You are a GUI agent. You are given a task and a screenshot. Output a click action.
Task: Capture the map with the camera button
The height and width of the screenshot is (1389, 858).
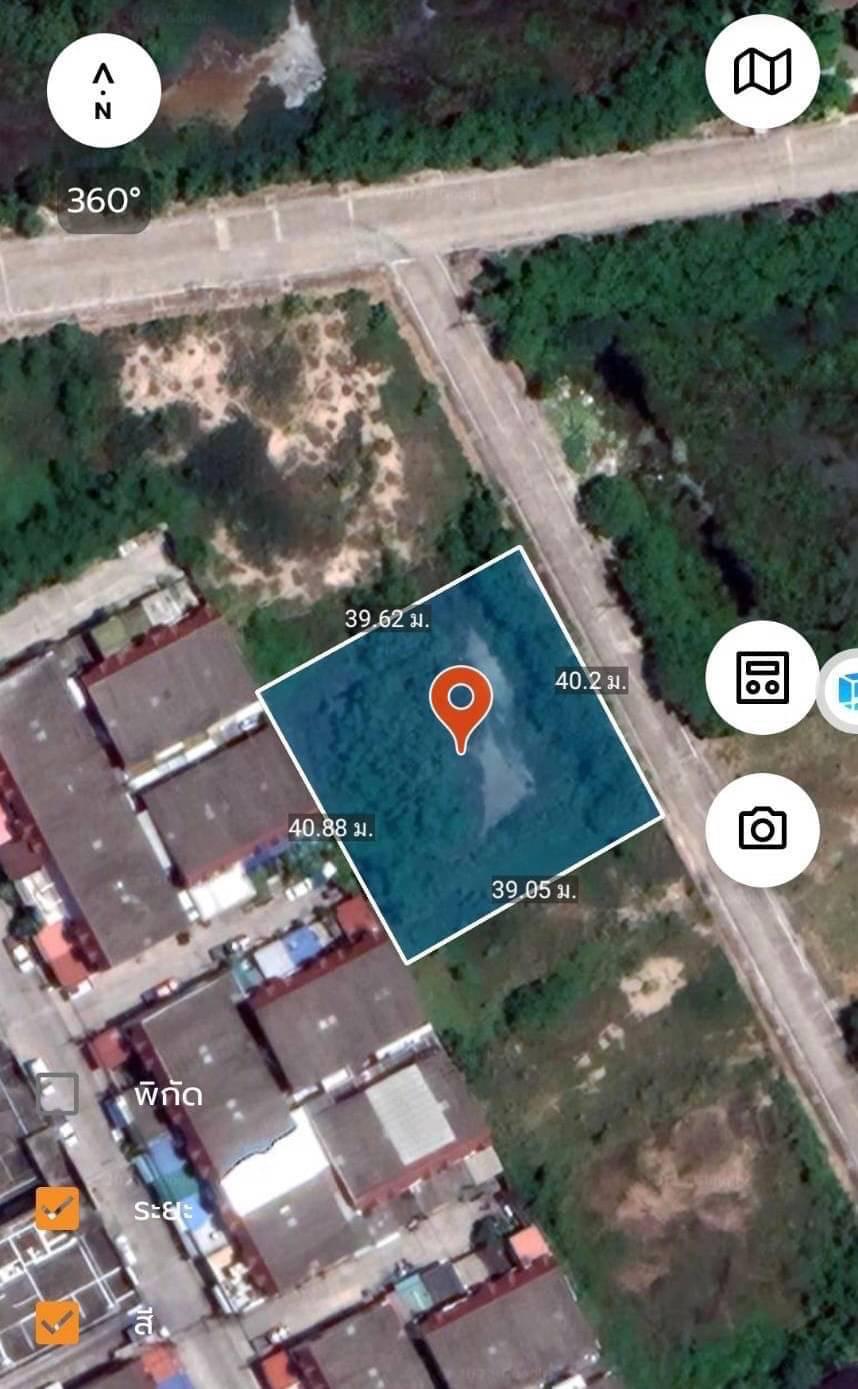[x=762, y=829]
